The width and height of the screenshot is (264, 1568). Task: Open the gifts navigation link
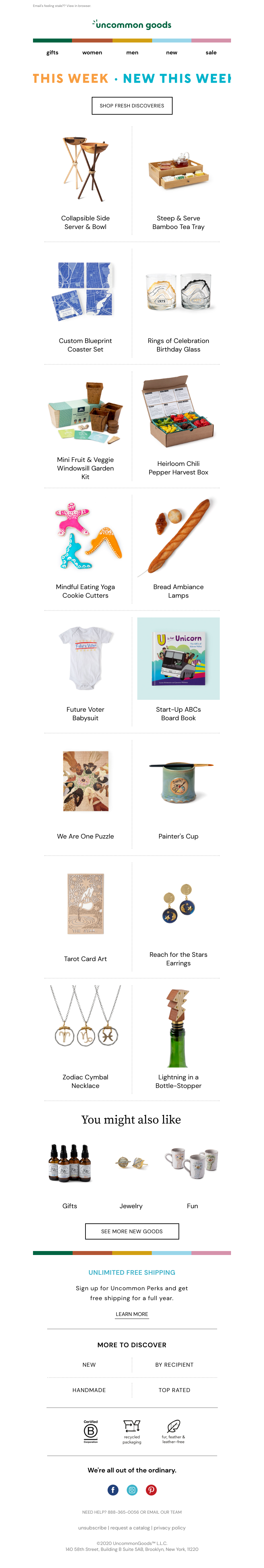[x=52, y=52]
